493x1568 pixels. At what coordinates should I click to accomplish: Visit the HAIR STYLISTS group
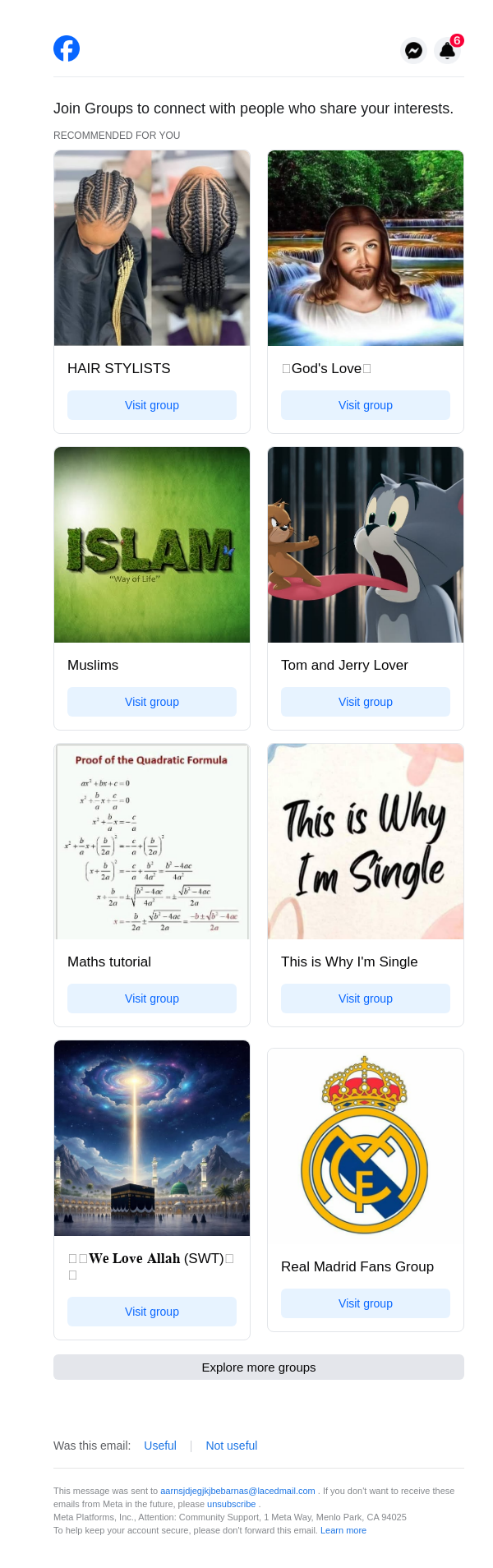tap(152, 405)
